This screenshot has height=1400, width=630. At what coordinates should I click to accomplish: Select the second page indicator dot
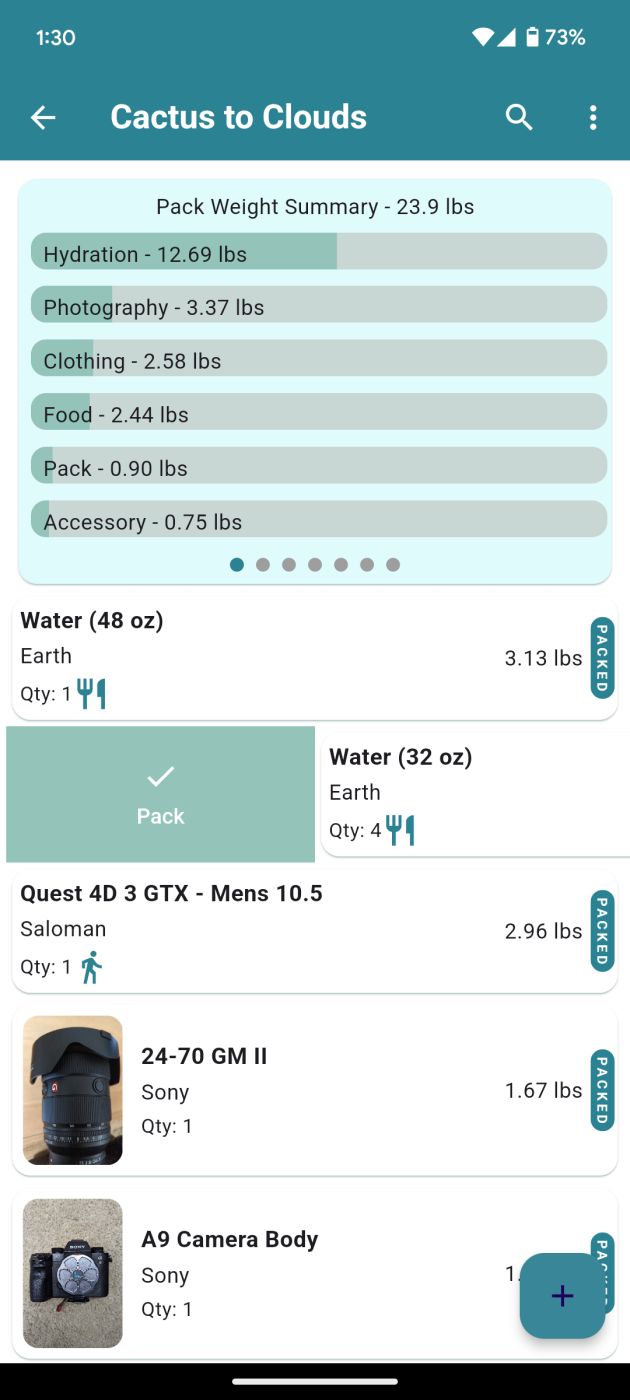[x=263, y=565]
